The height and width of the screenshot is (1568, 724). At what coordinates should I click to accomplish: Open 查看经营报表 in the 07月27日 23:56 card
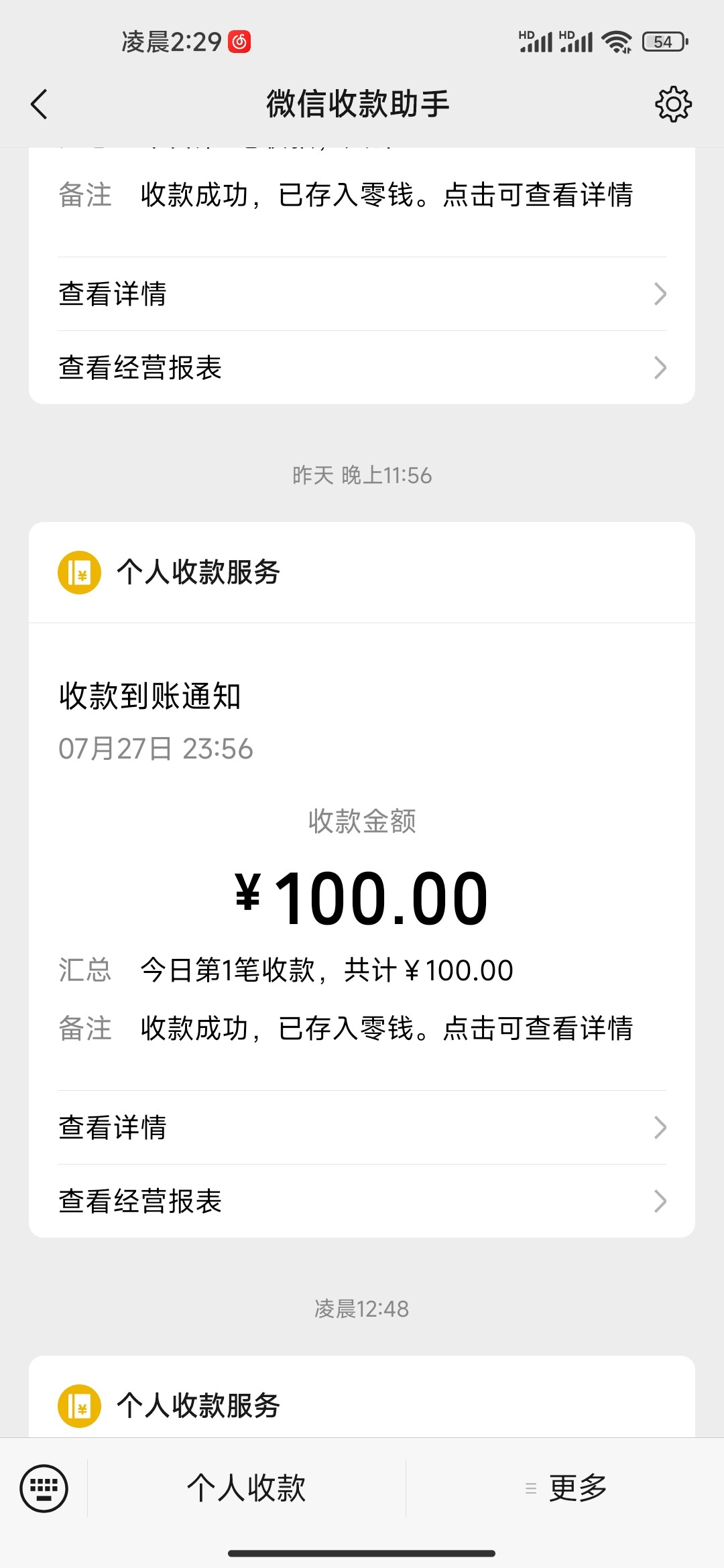pyautogui.click(x=362, y=1201)
